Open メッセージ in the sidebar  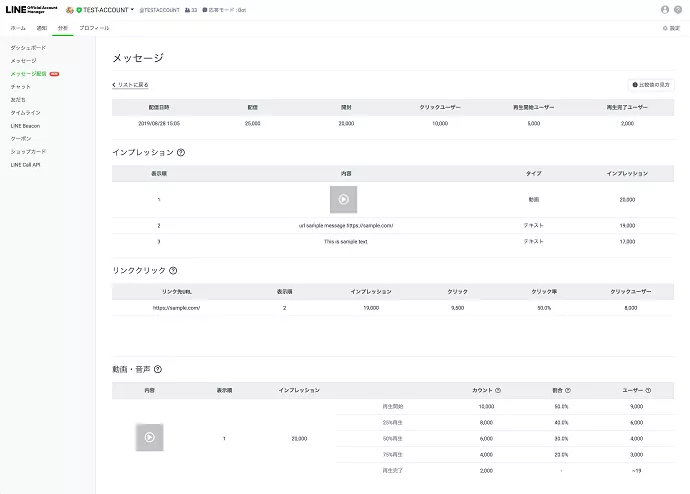coord(23,60)
